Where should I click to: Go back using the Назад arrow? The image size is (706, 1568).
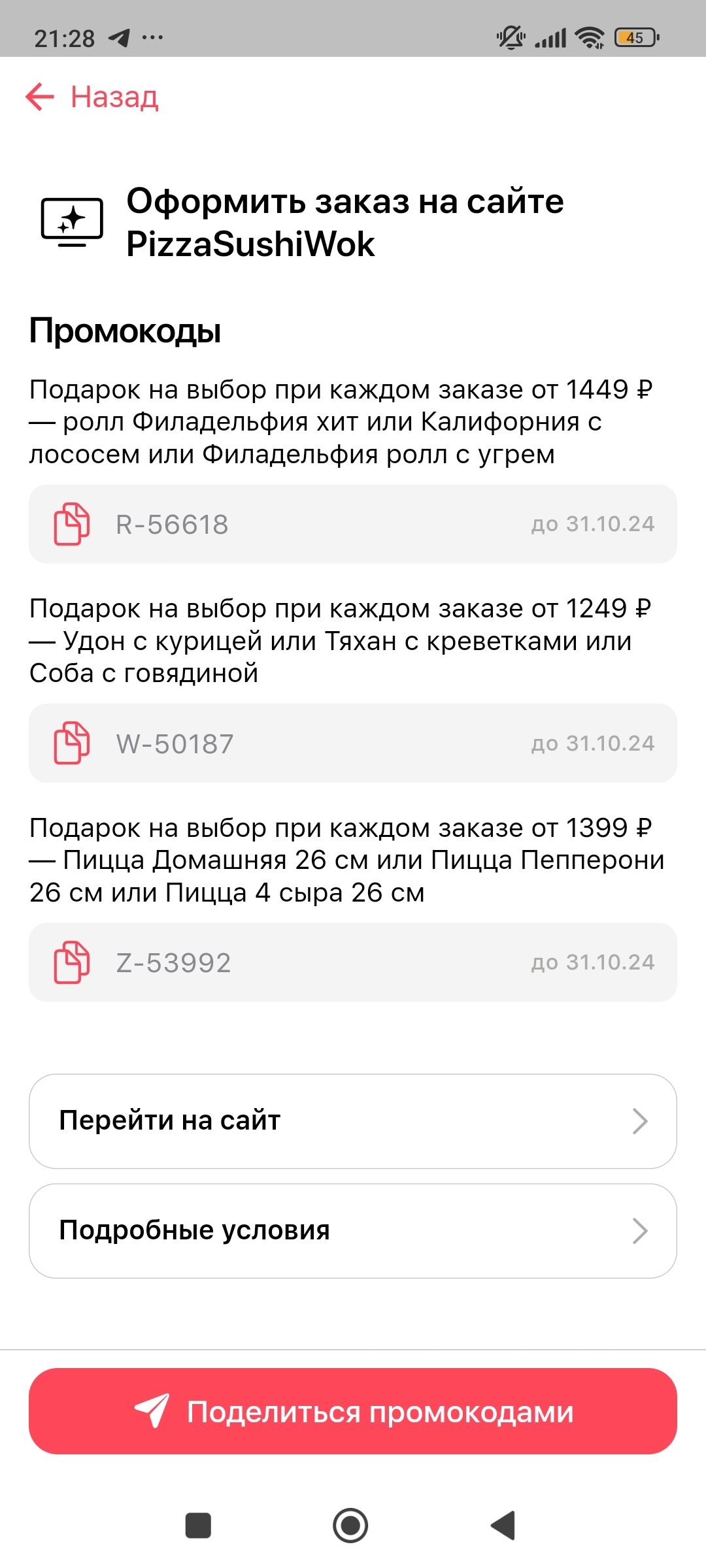(x=41, y=97)
